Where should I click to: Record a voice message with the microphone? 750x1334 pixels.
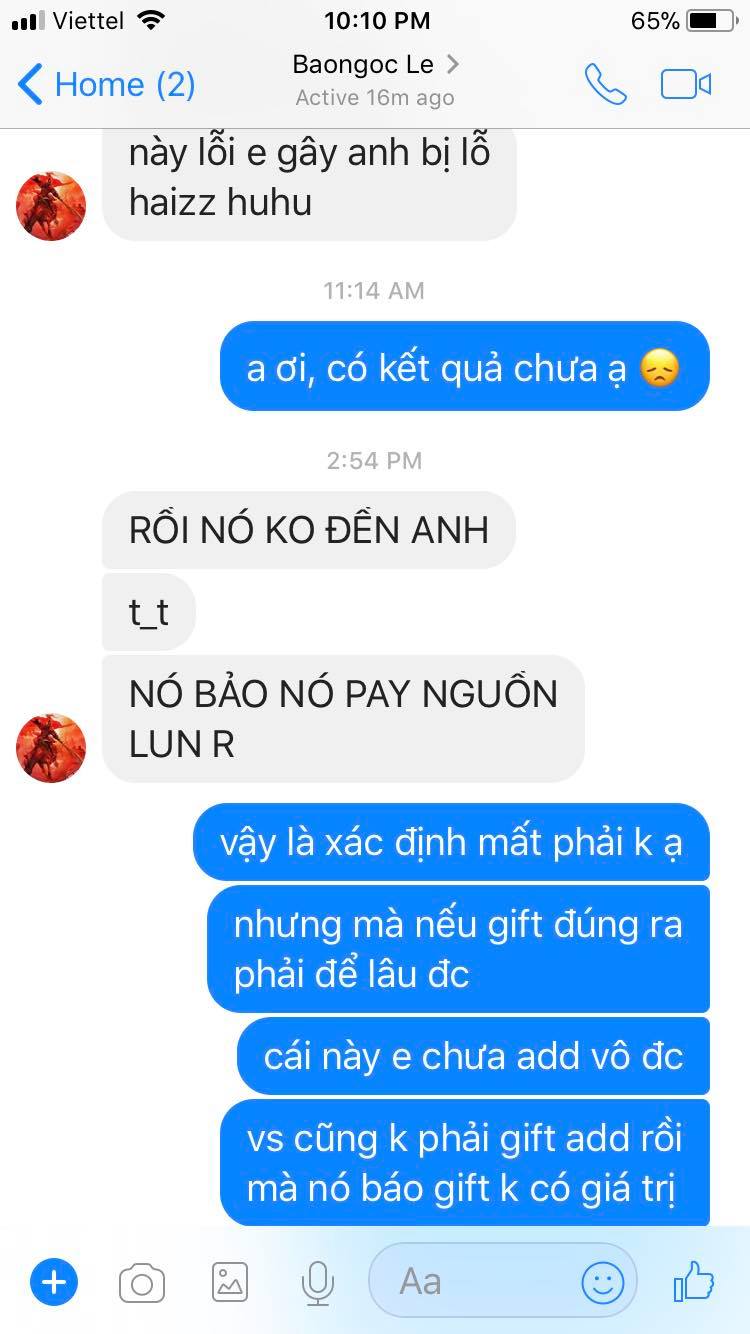pyautogui.click(x=318, y=1282)
